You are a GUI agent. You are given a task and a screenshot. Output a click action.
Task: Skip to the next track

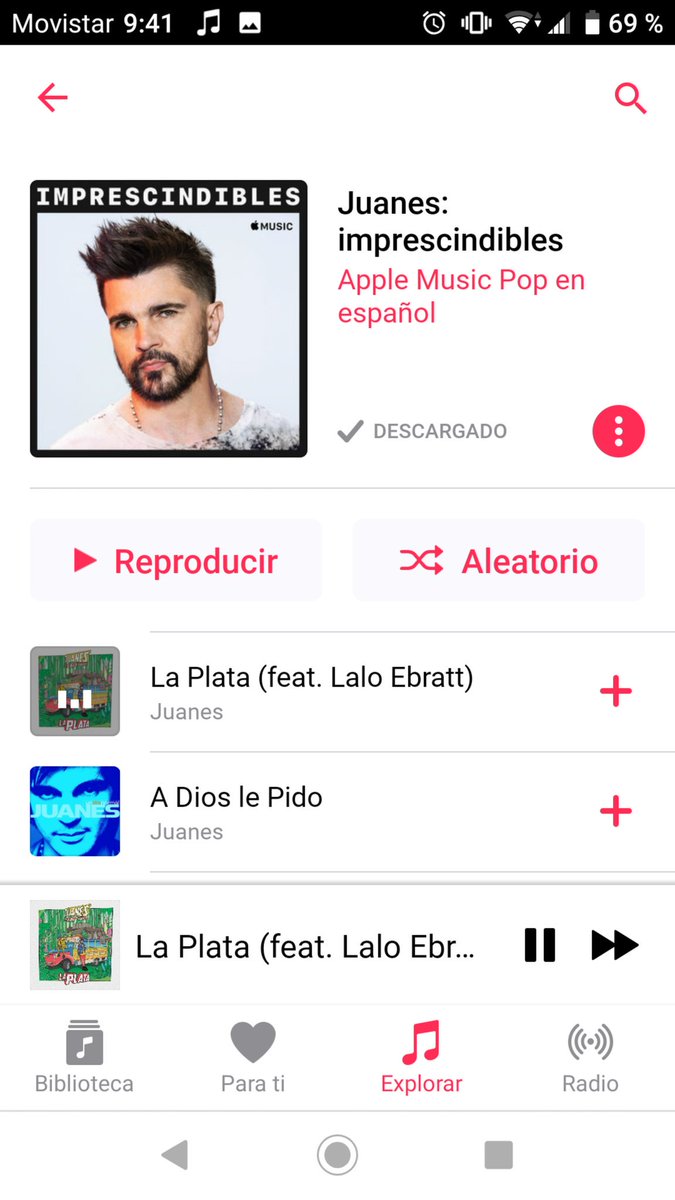pyautogui.click(x=614, y=945)
